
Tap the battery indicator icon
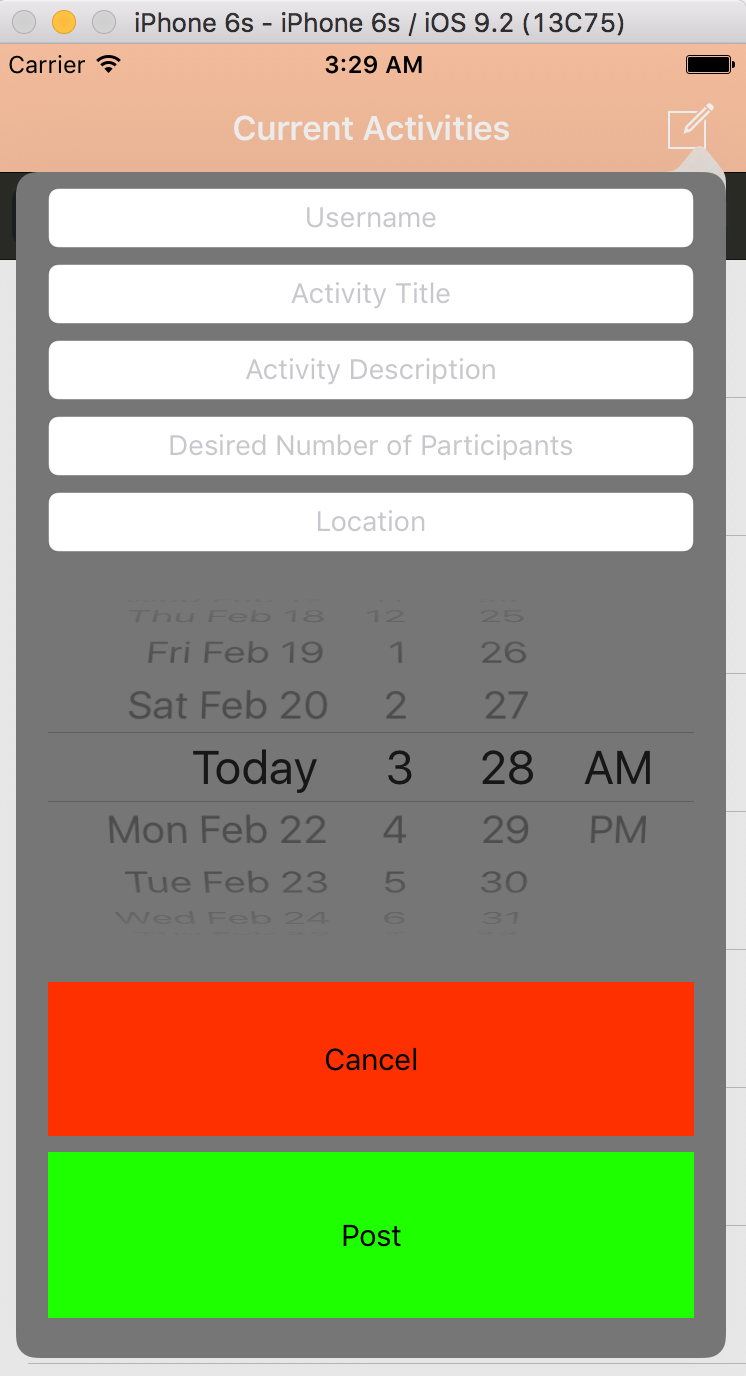tap(709, 64)
